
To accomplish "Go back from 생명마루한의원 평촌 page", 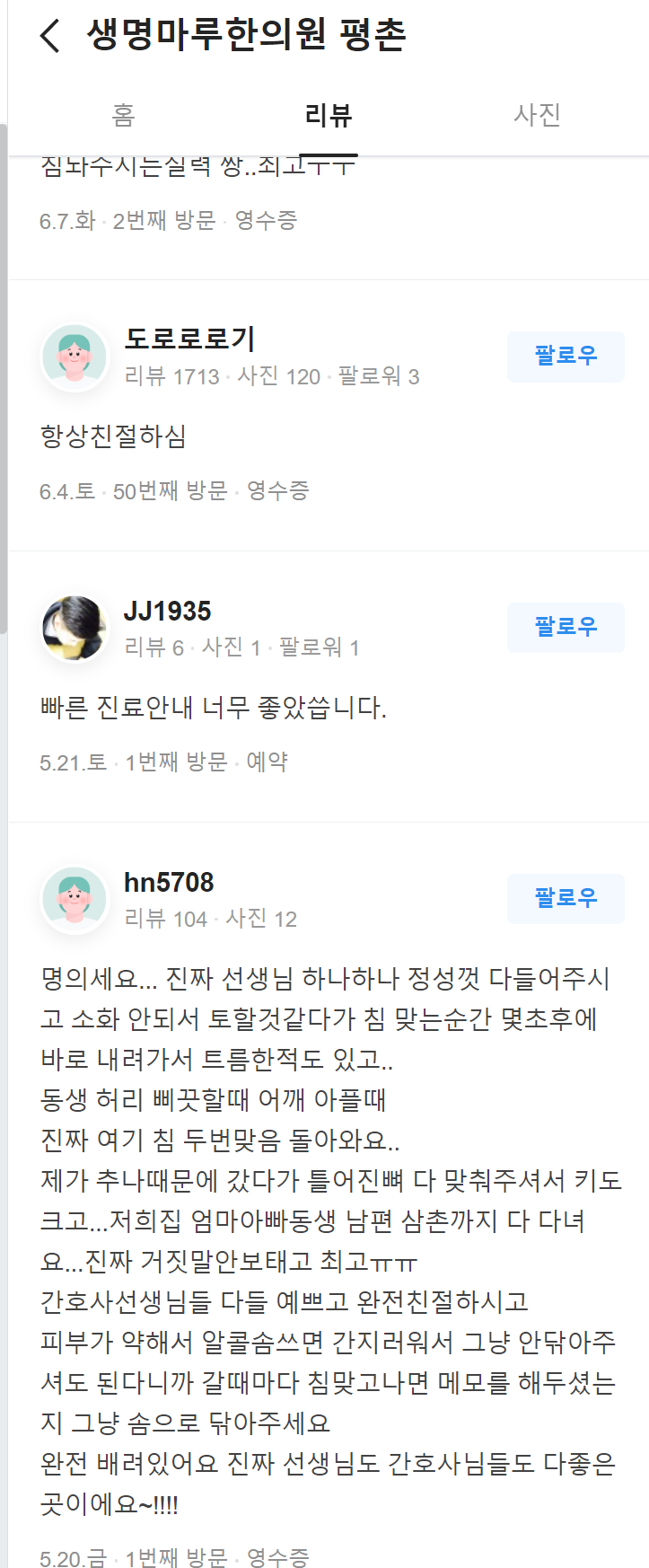I will click(50, 36).
